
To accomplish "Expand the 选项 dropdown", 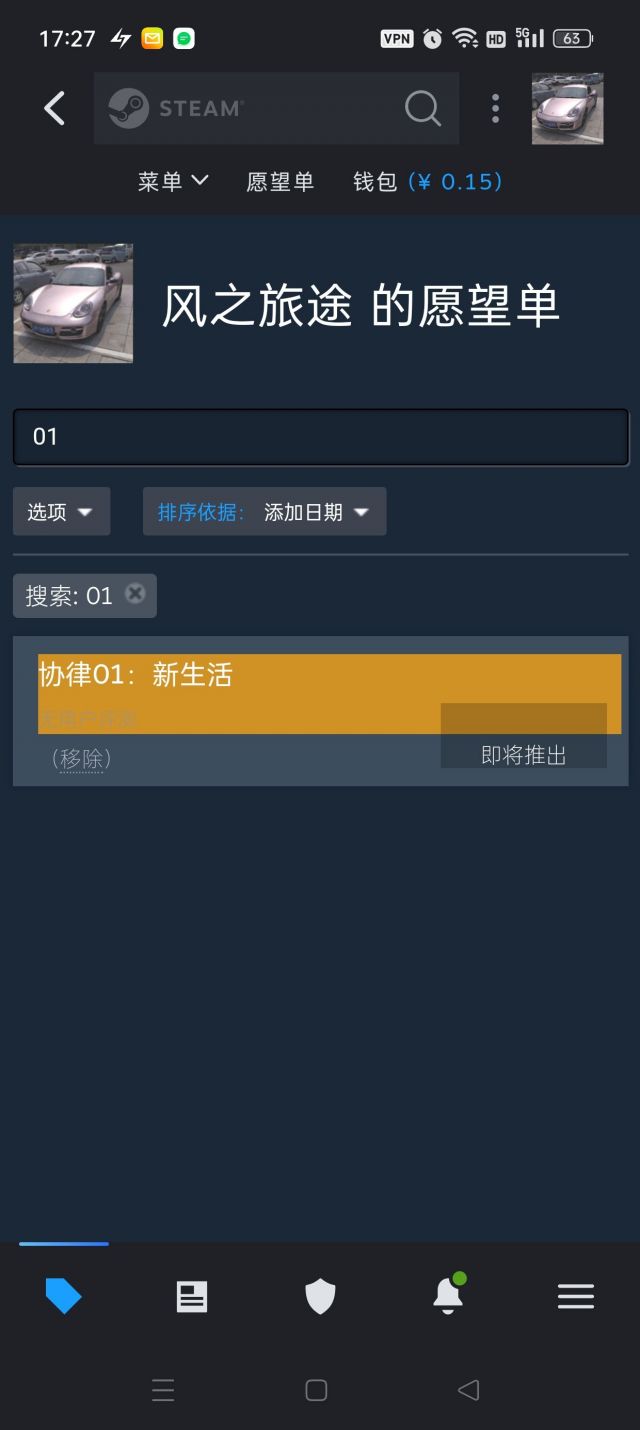I will click(x=61, y=512).
